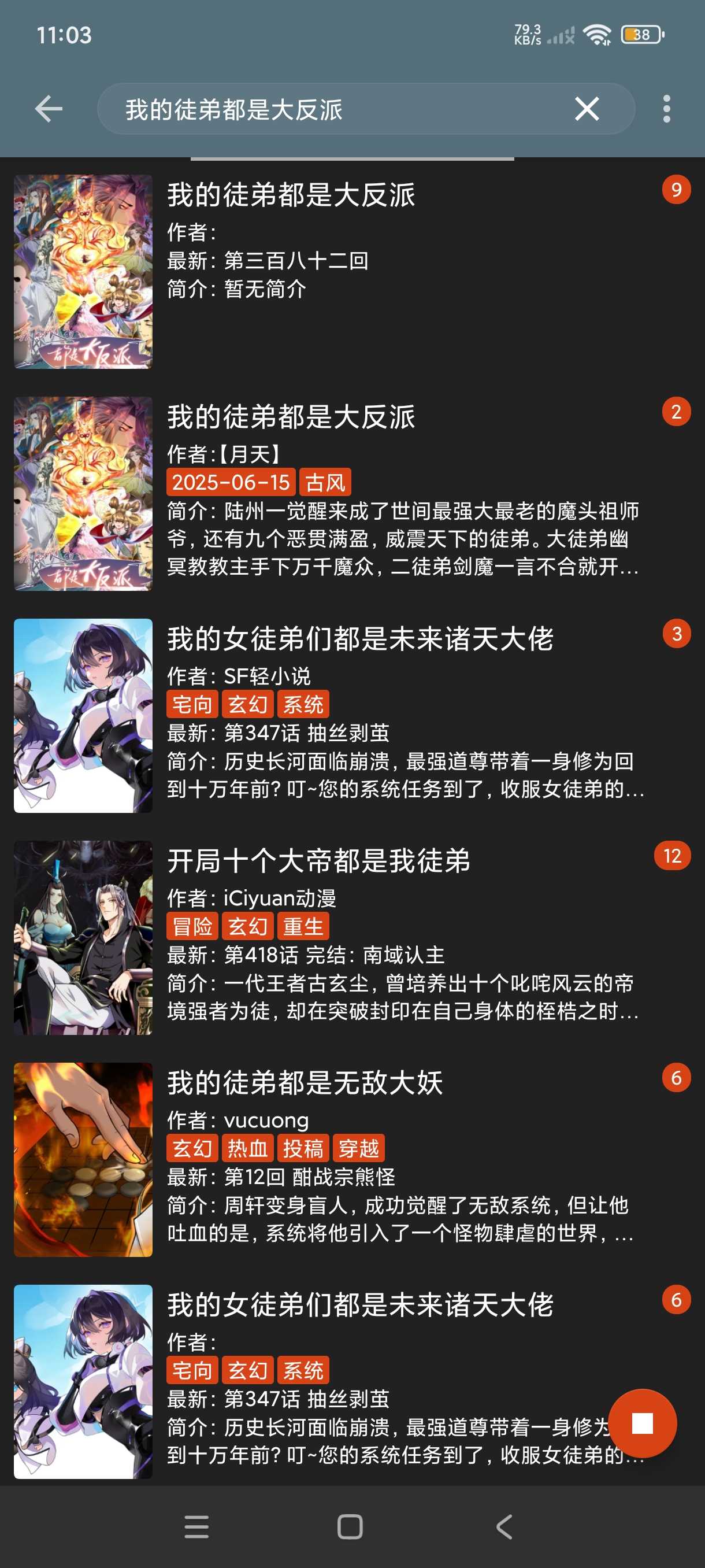Open the three-dot overflow menu
Image resolution: width=705 pixels, height=1568 pixels.
(x=667, y=109)
